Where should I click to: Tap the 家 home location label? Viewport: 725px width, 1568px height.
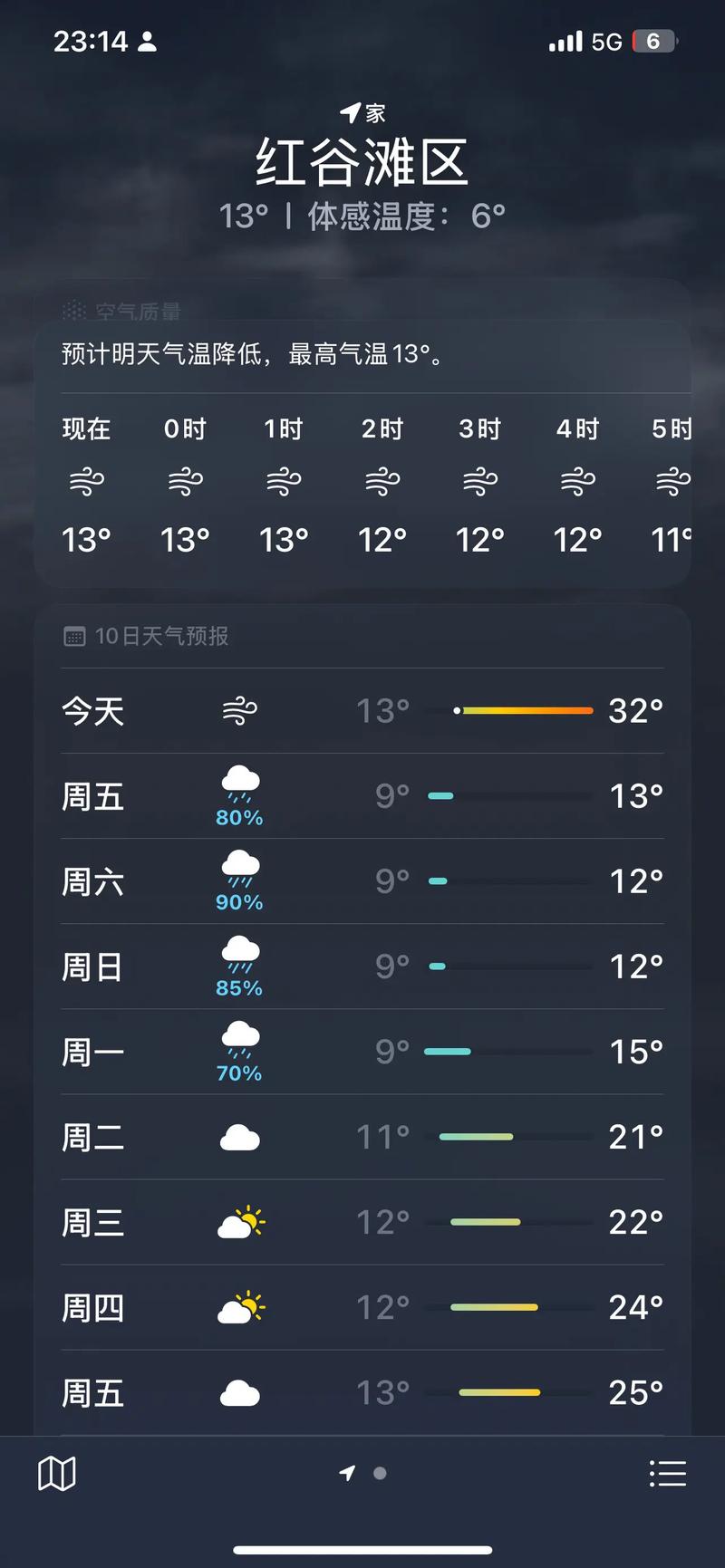click(362, 111)
